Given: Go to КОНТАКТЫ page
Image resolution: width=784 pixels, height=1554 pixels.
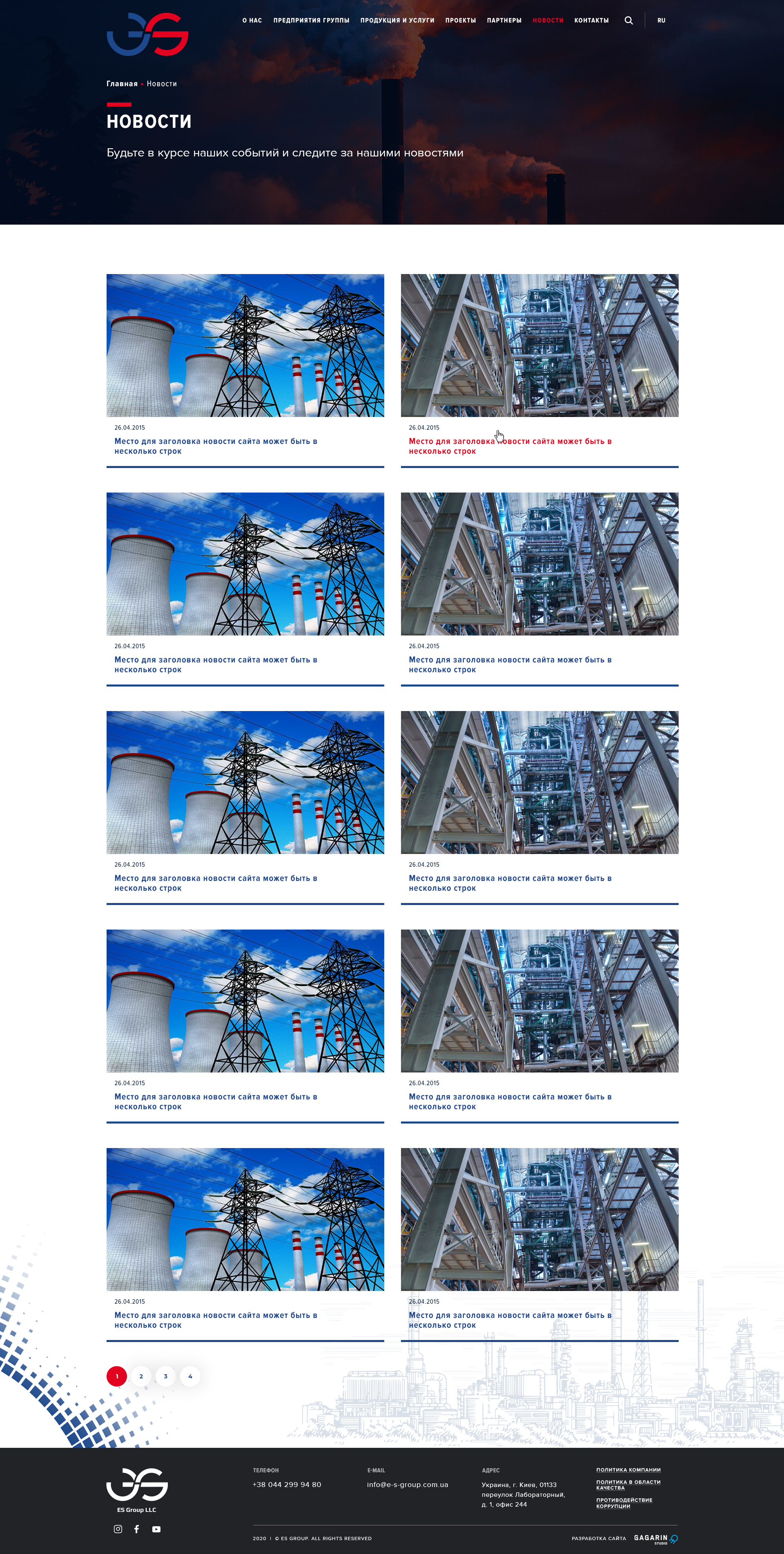Looking at the screenshot, I should click(x=591, y=20).
